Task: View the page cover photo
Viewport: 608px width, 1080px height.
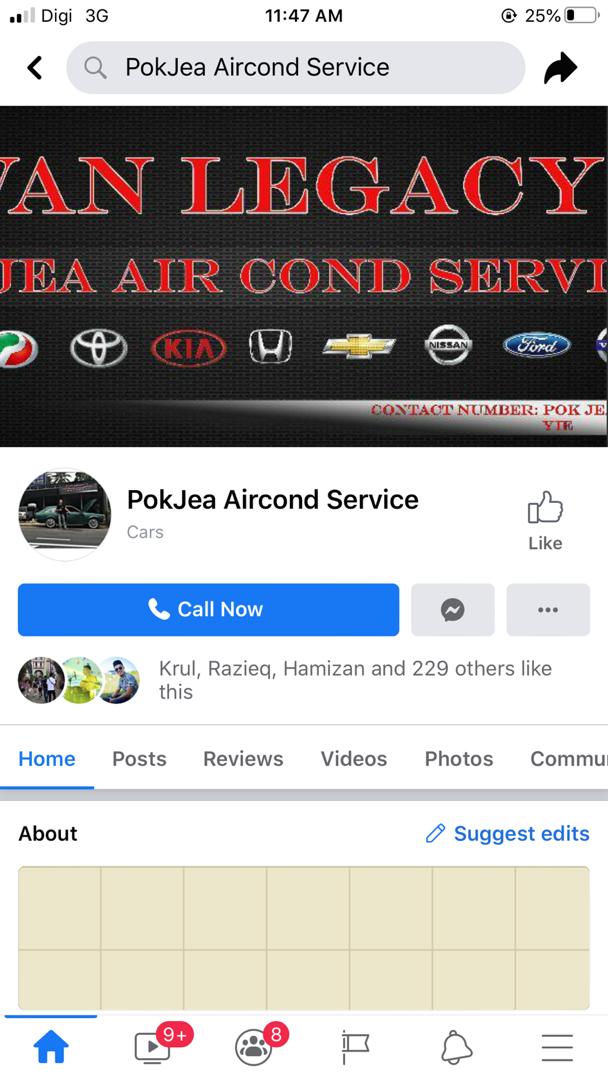Action: [304, 277]
